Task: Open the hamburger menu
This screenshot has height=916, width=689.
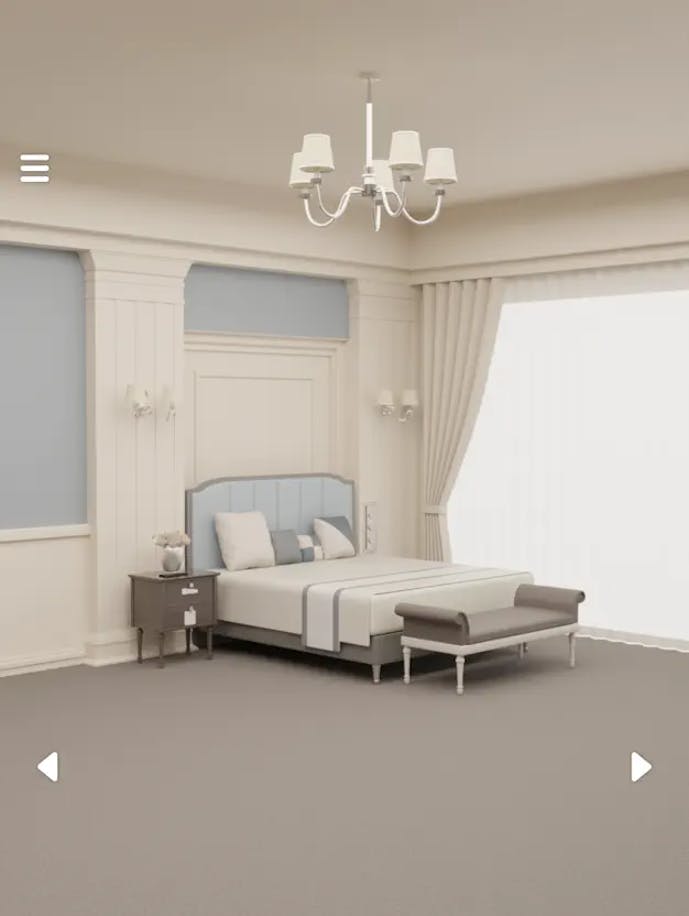Action: (34, 168)
